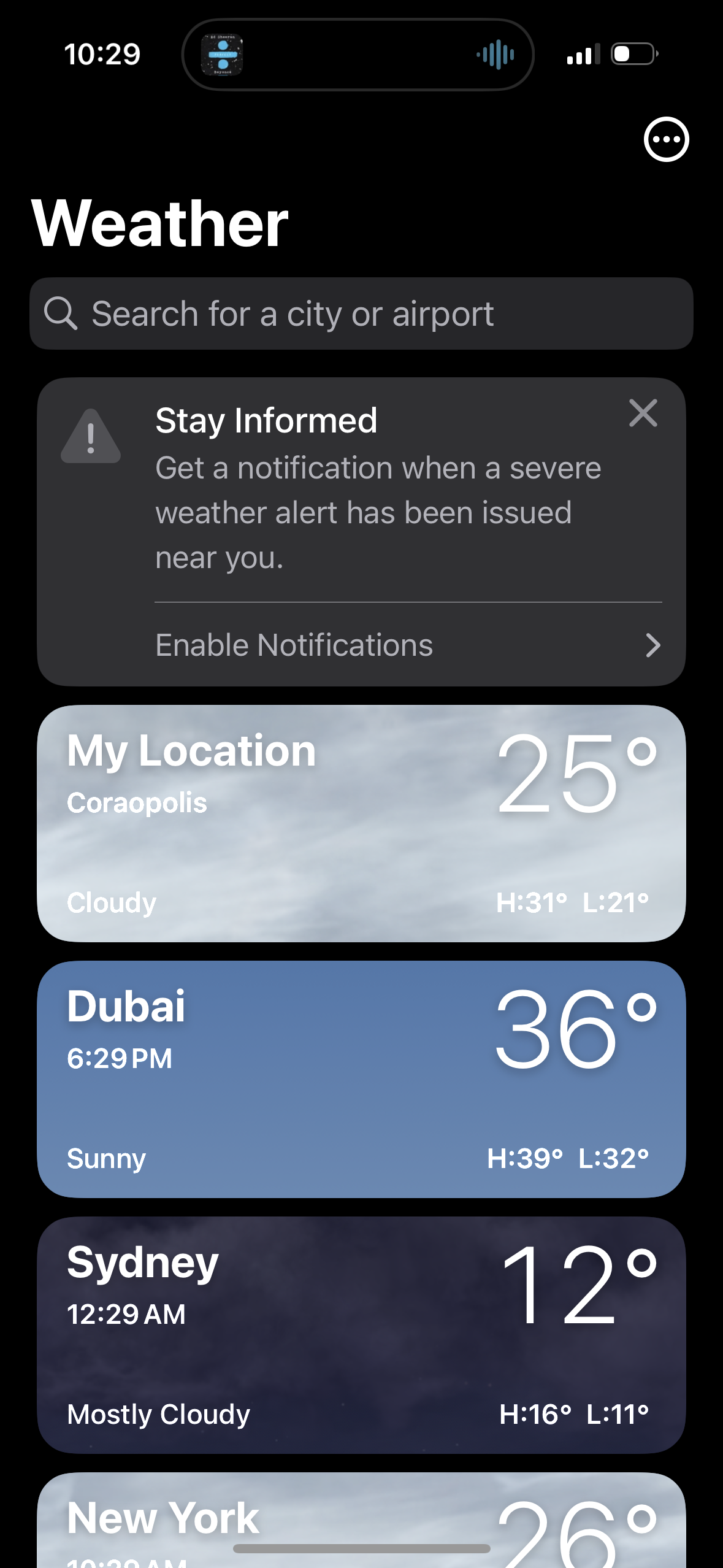Expand the Enable Notifications chevron
The image size is (723, 1568).
coord(653,645)
